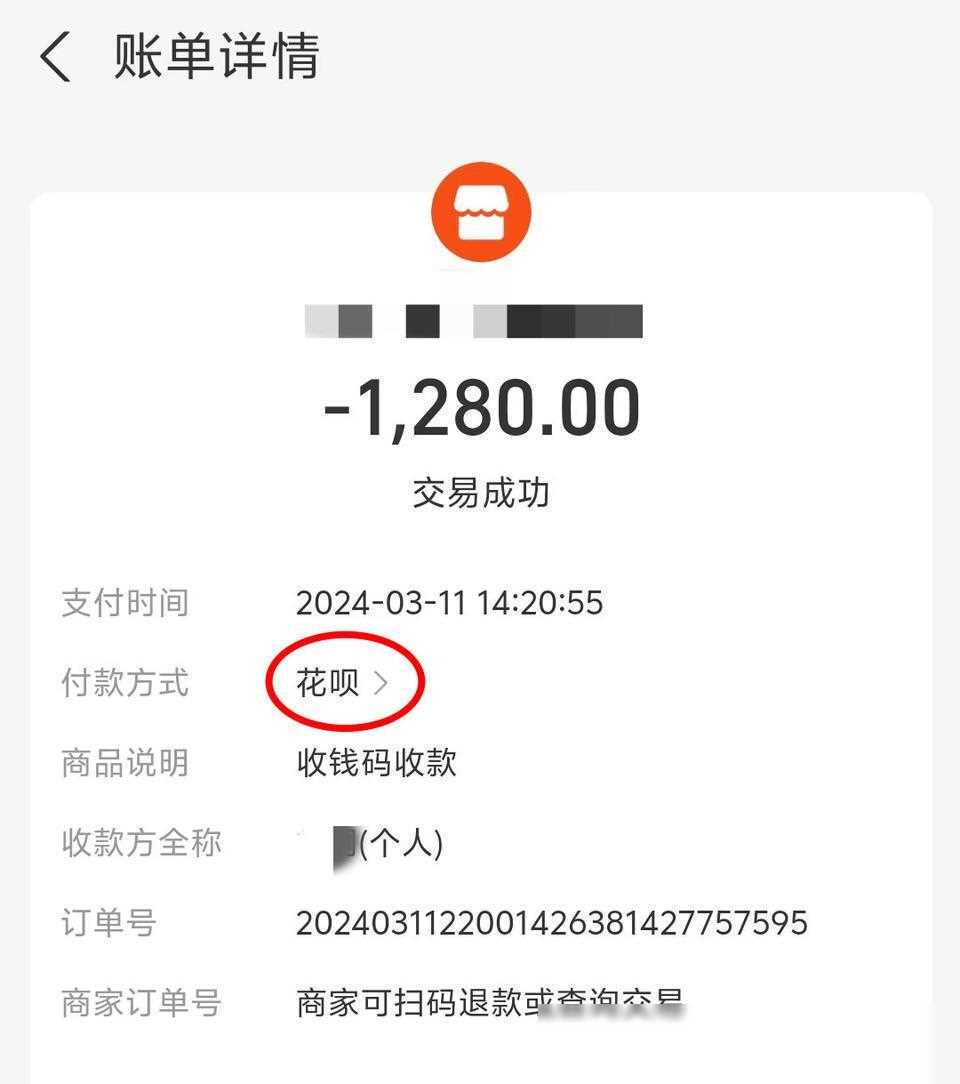The image size is (960, 1084).
Task: Go back from the 账单详情 page
Action: [55, 57]
